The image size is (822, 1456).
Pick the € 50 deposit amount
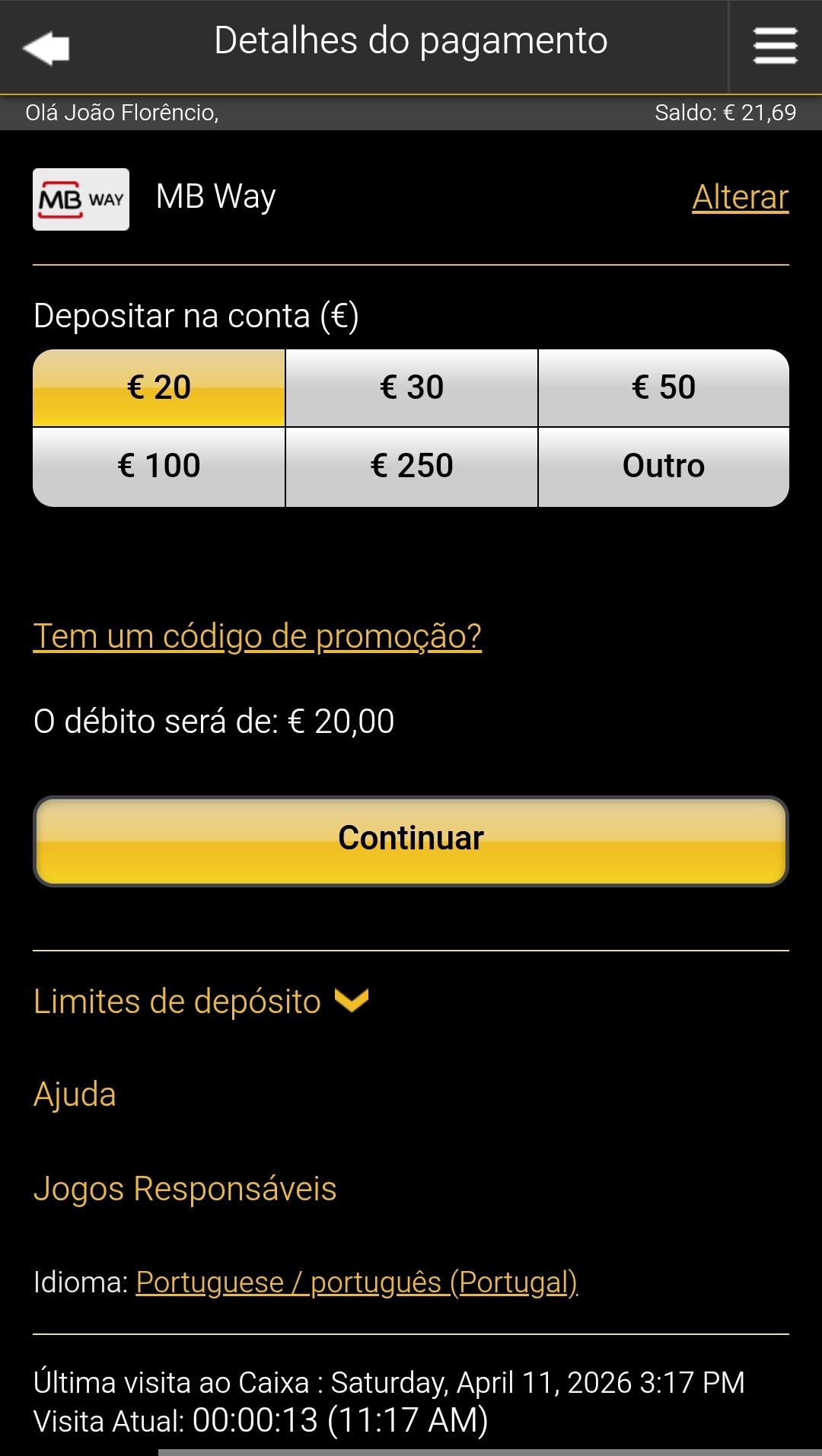click(664, 387)
